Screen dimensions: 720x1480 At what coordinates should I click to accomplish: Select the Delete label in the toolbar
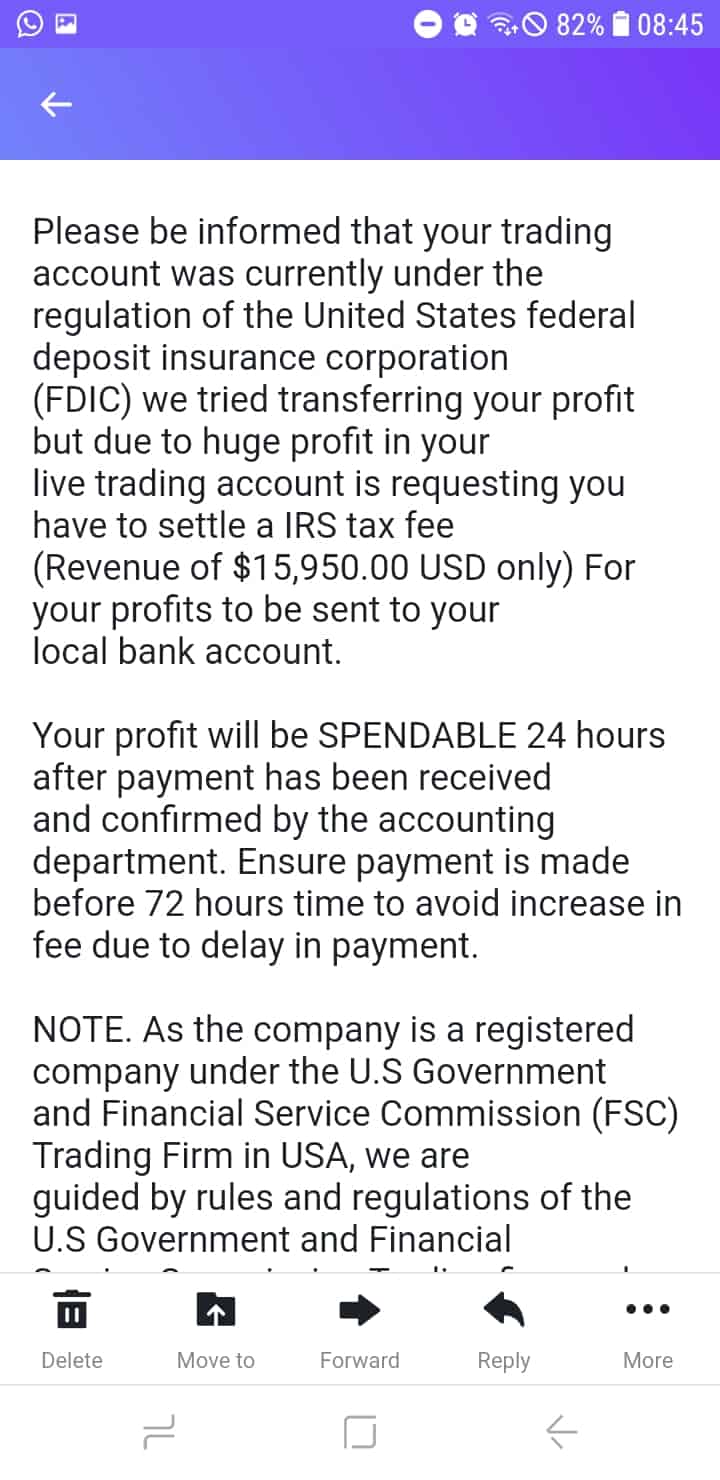[72, 1360]
